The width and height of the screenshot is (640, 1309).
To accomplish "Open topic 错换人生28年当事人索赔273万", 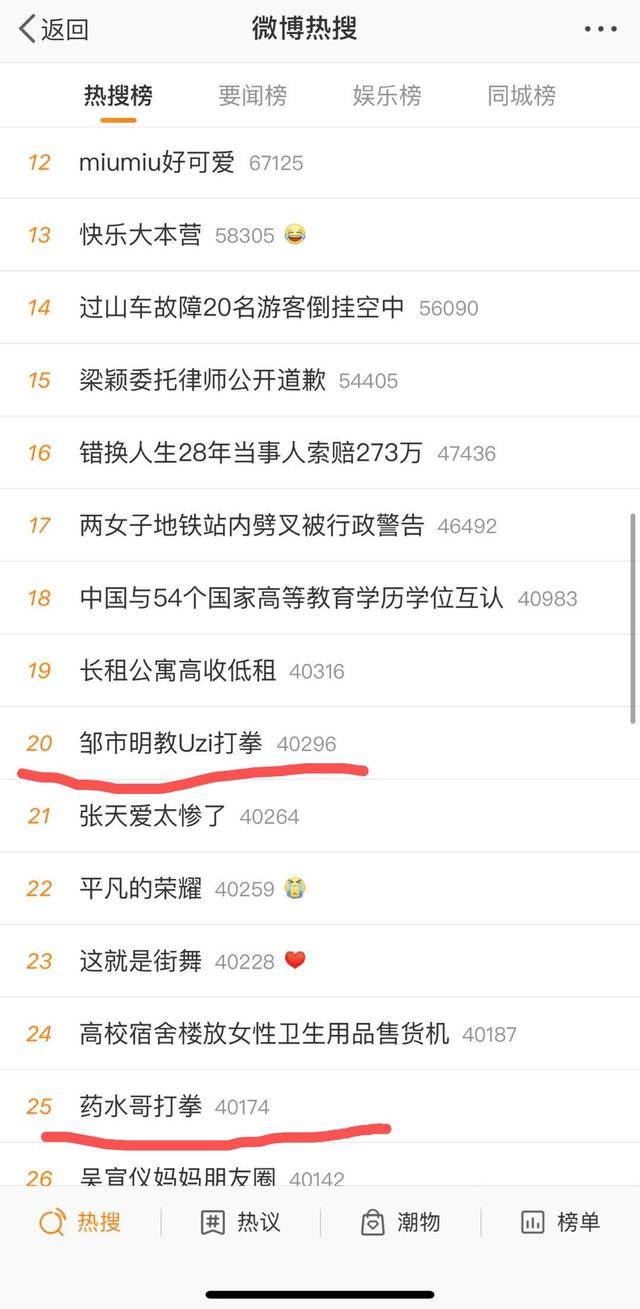I will (250, 453).
